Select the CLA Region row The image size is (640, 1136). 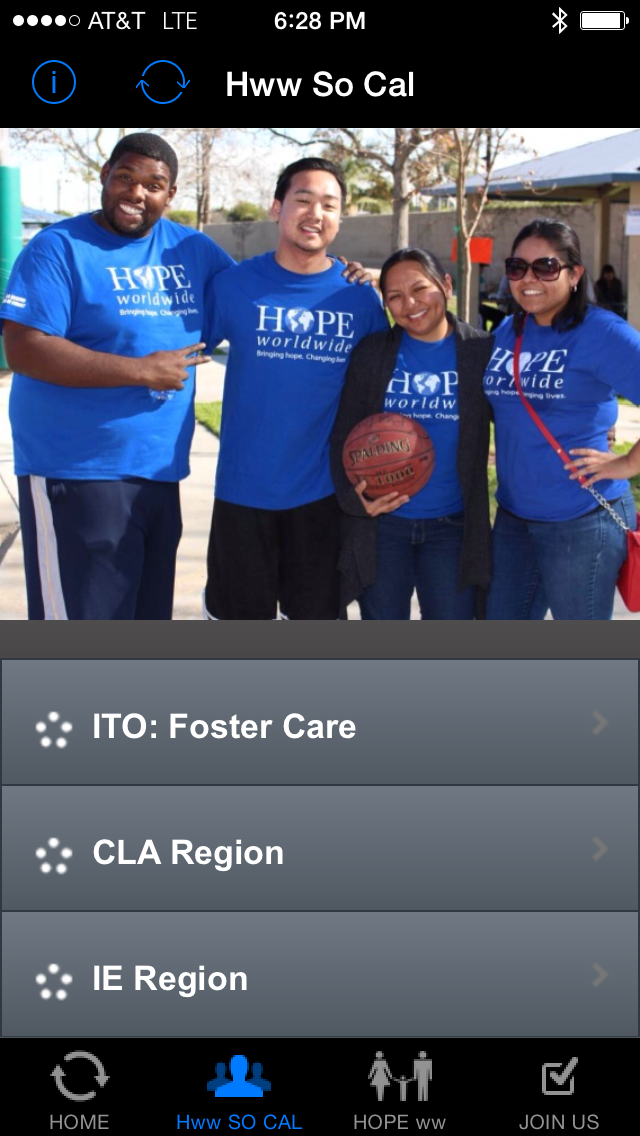(320, 851)
